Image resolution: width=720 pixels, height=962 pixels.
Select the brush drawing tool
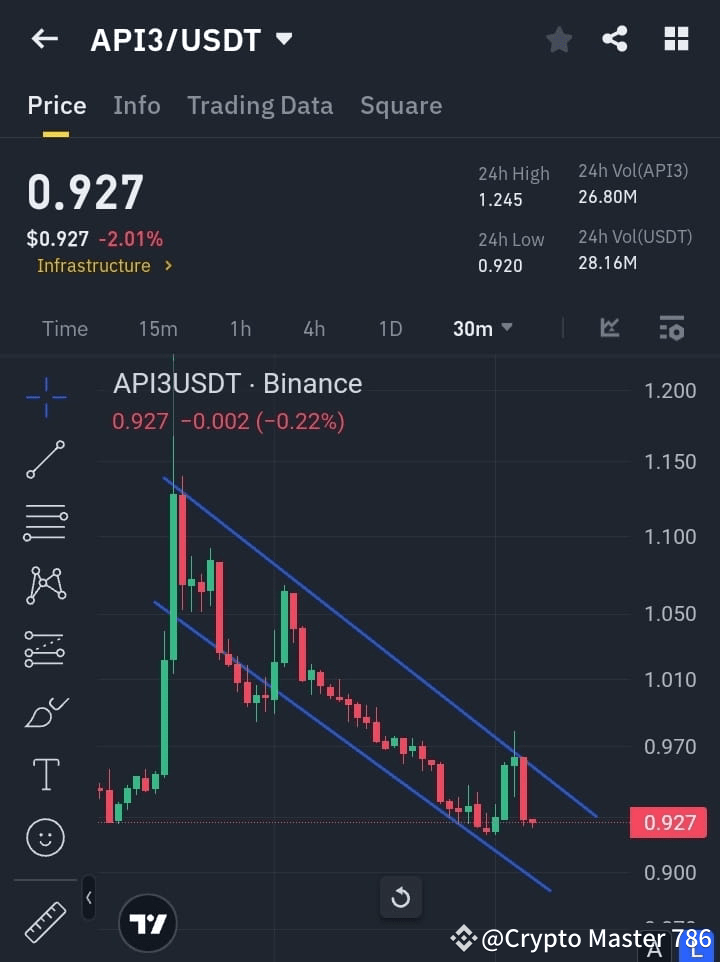(x=45, y=712)
